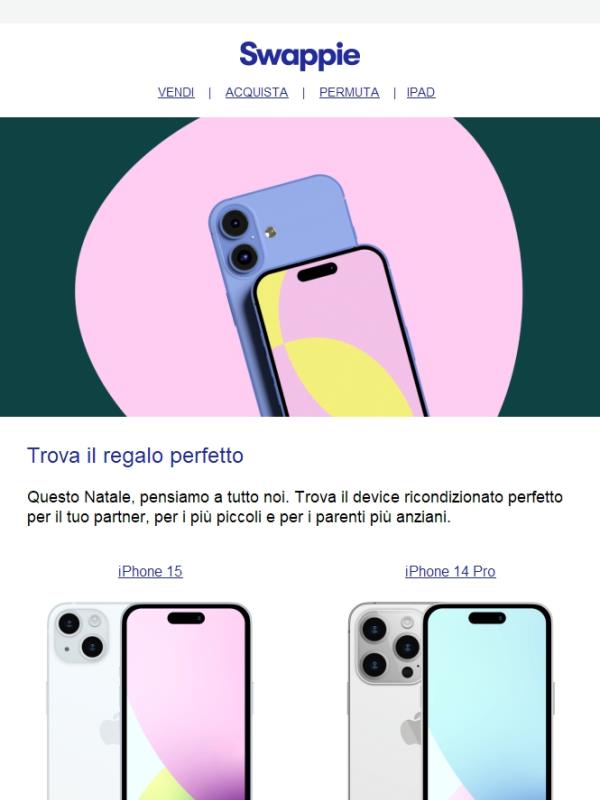Open the PERMUTA link
The height and width of the screenshot is (800, 600).
pyautogui.click(x=349, y=92)
